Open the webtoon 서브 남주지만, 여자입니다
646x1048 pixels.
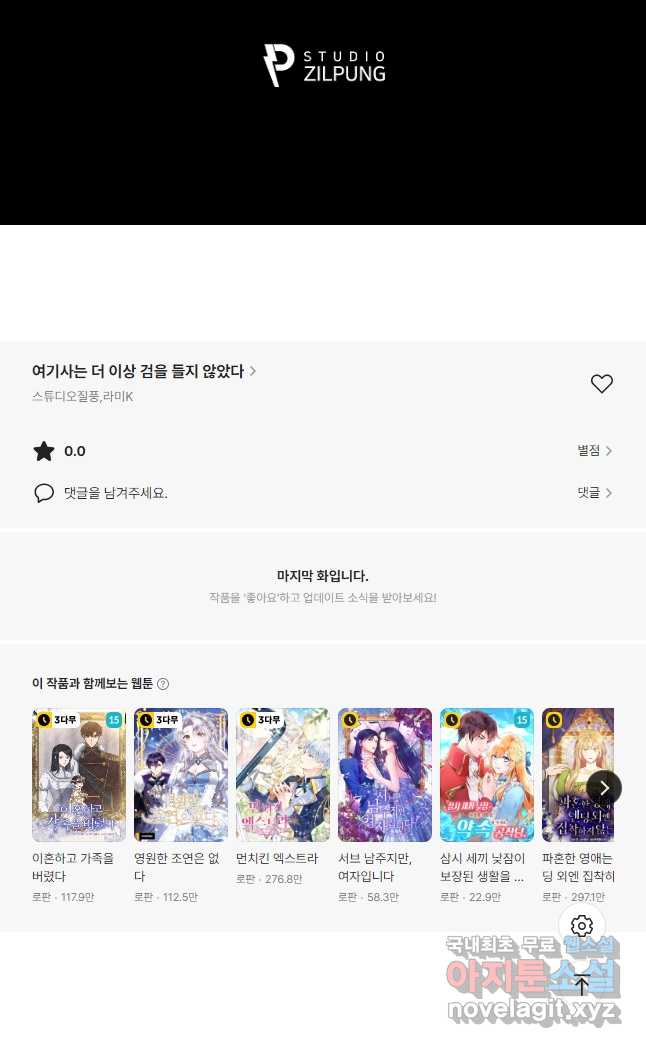click(x=385, y=775)
